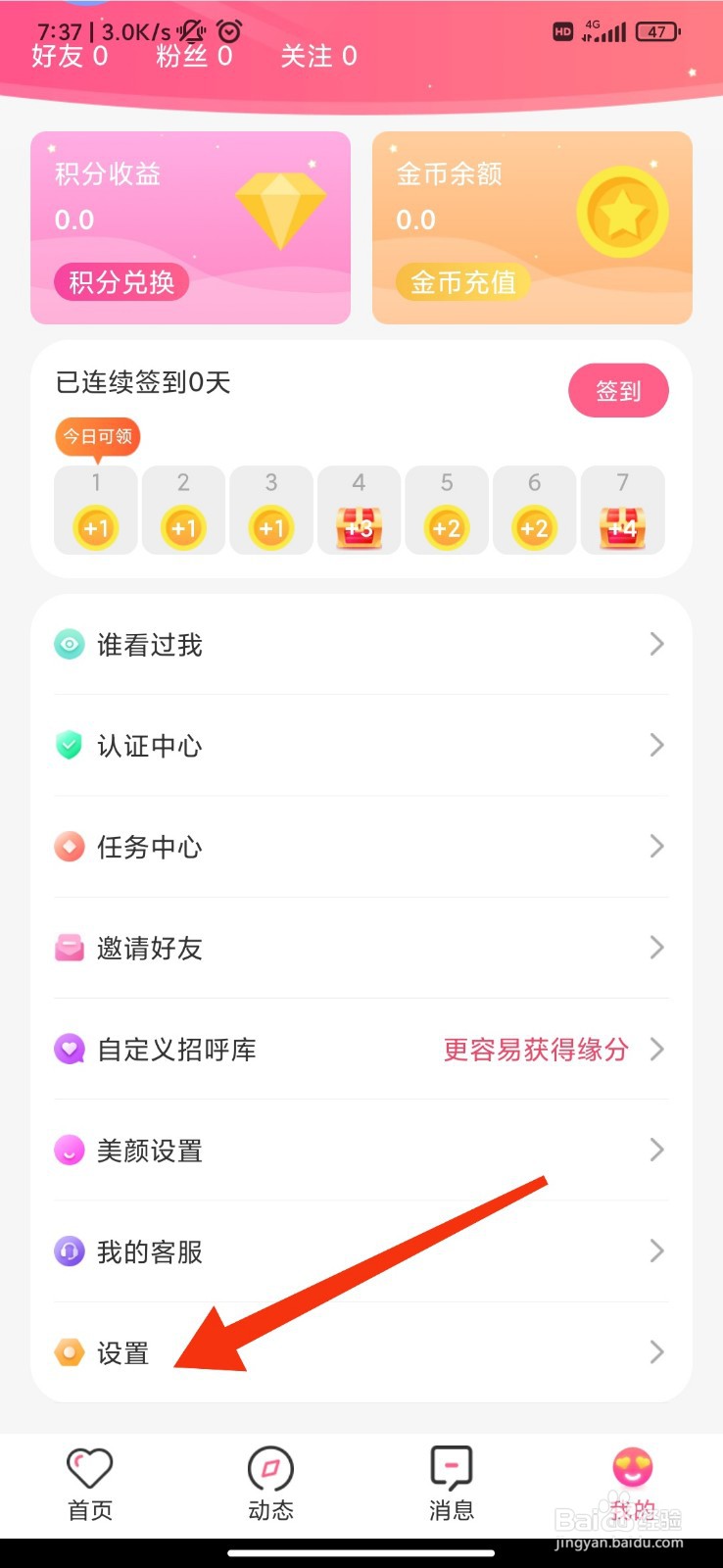
Task: Open 设置 settings row
Action: (361, 1353)
